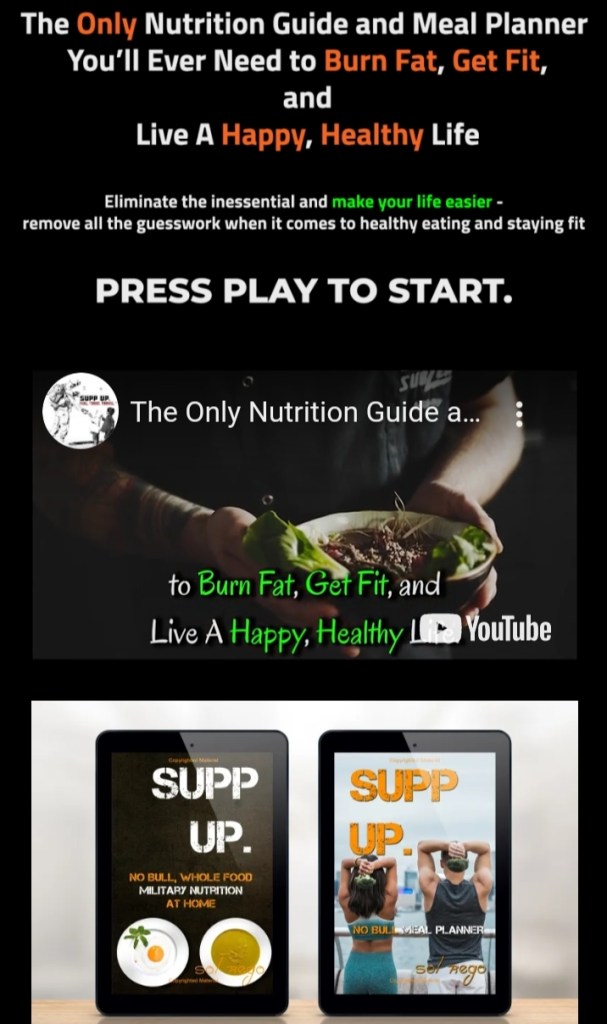
Task: Open the video title link on YouTube
Action: (305, 413)
